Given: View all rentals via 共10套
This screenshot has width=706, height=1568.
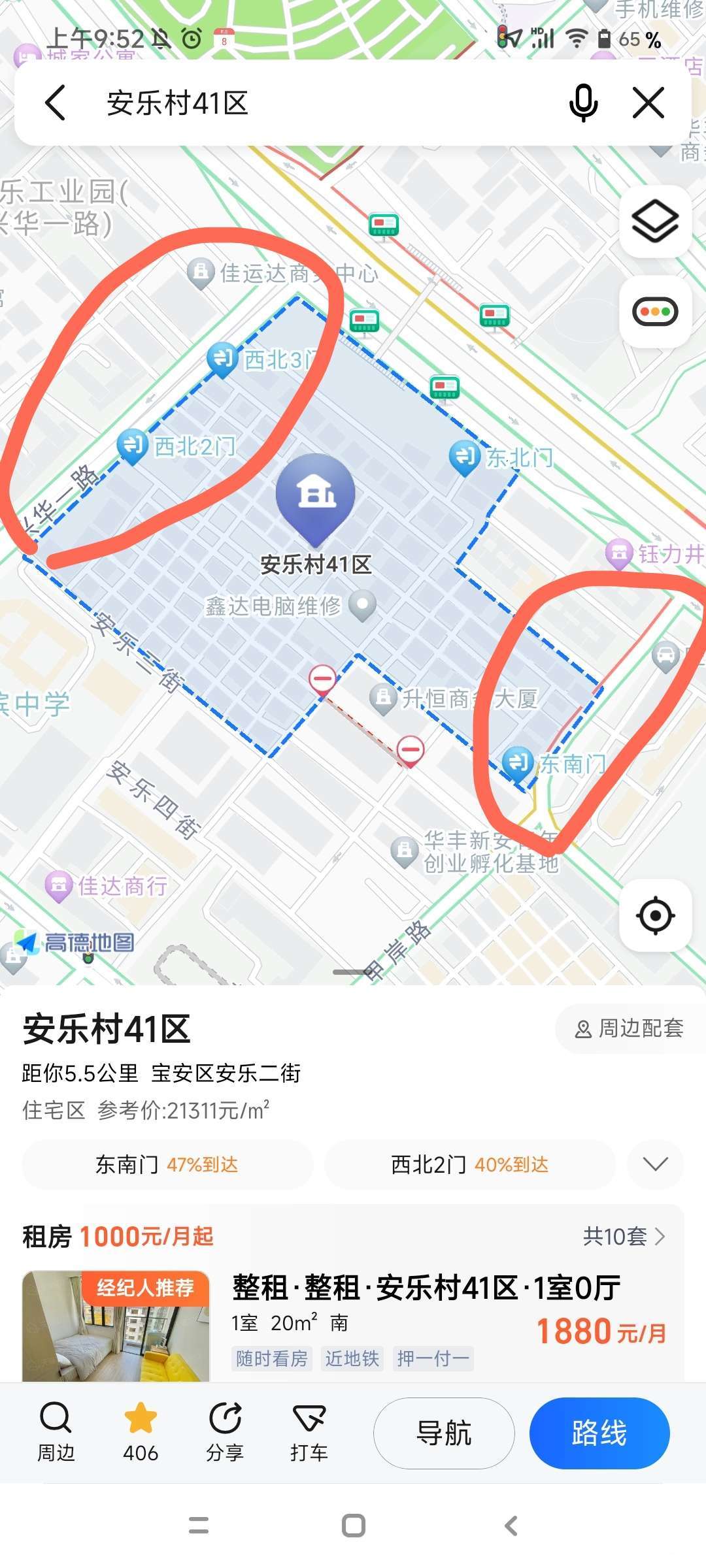Looking at the screenshot, I should pyautogui.click(x=624, y=1237).
